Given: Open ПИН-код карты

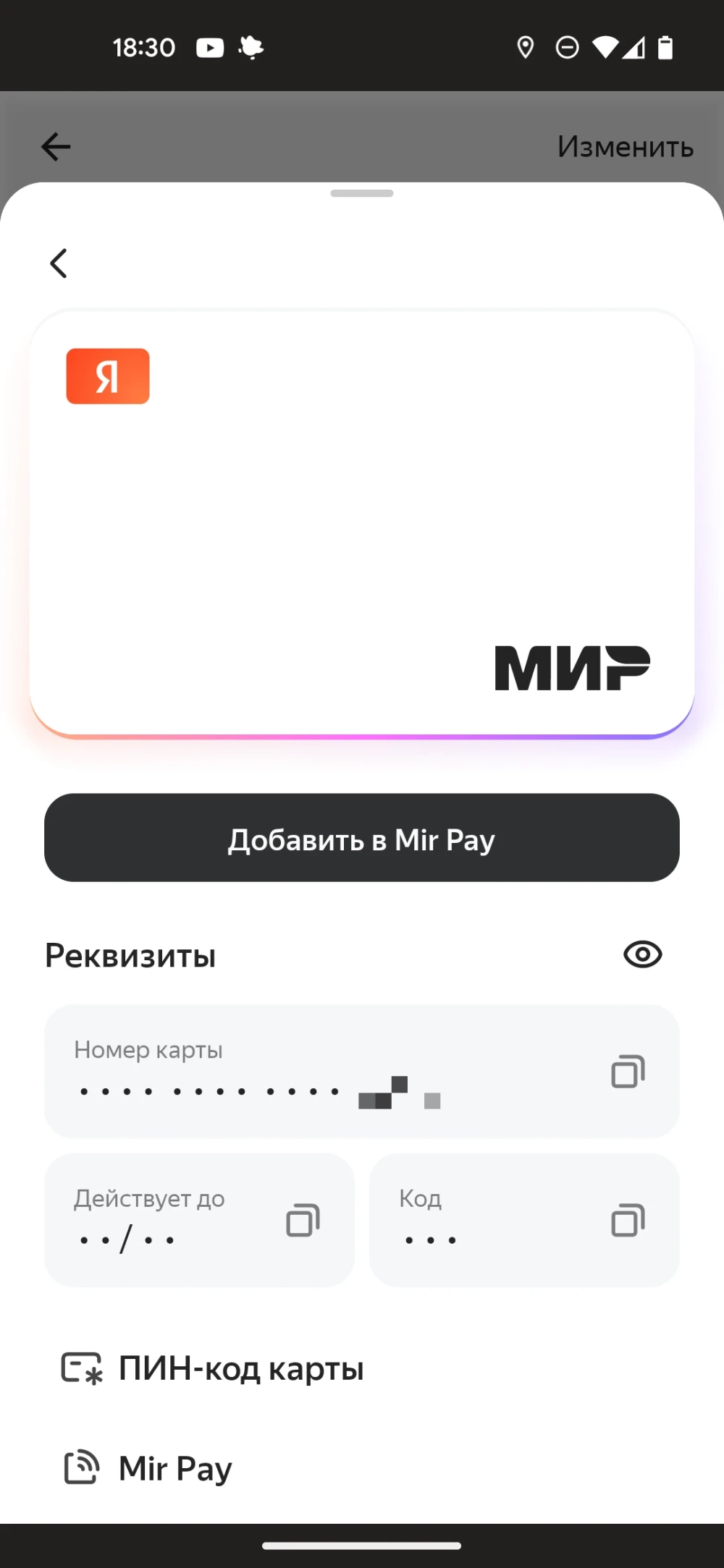Looking at the screenshot, I should 240,1368.
